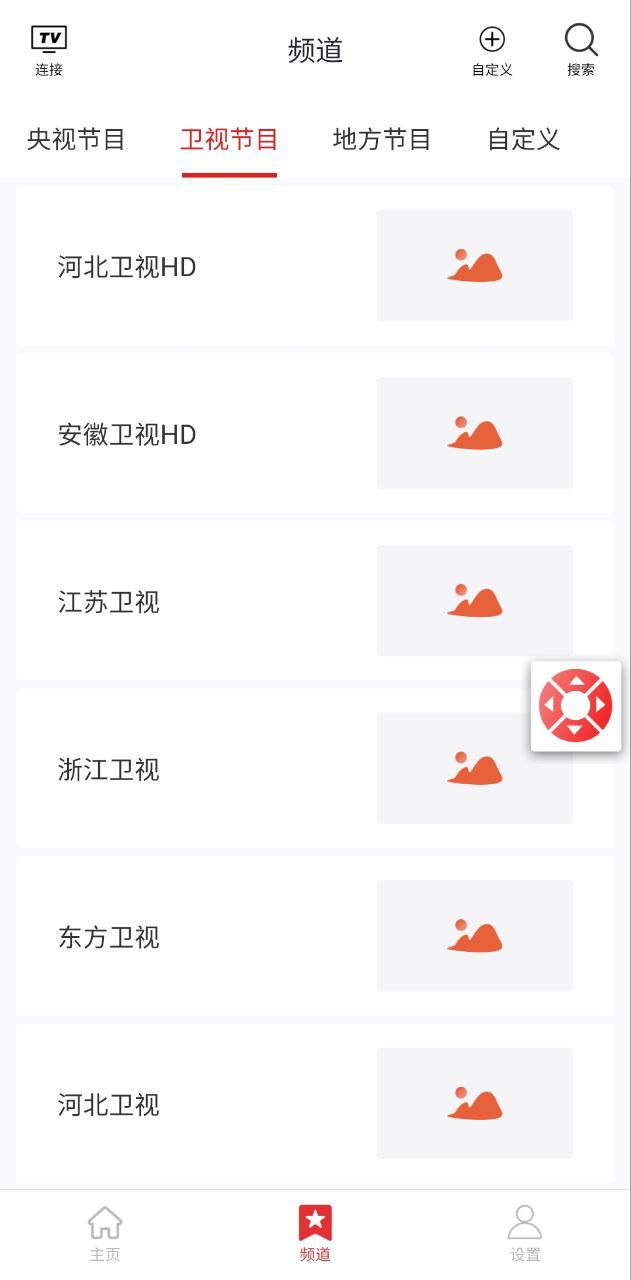Image resolution: width=631 pixels, height=1280 pixels.
Task: Choose the 东方卫视 channel
Action: point(315,937)
